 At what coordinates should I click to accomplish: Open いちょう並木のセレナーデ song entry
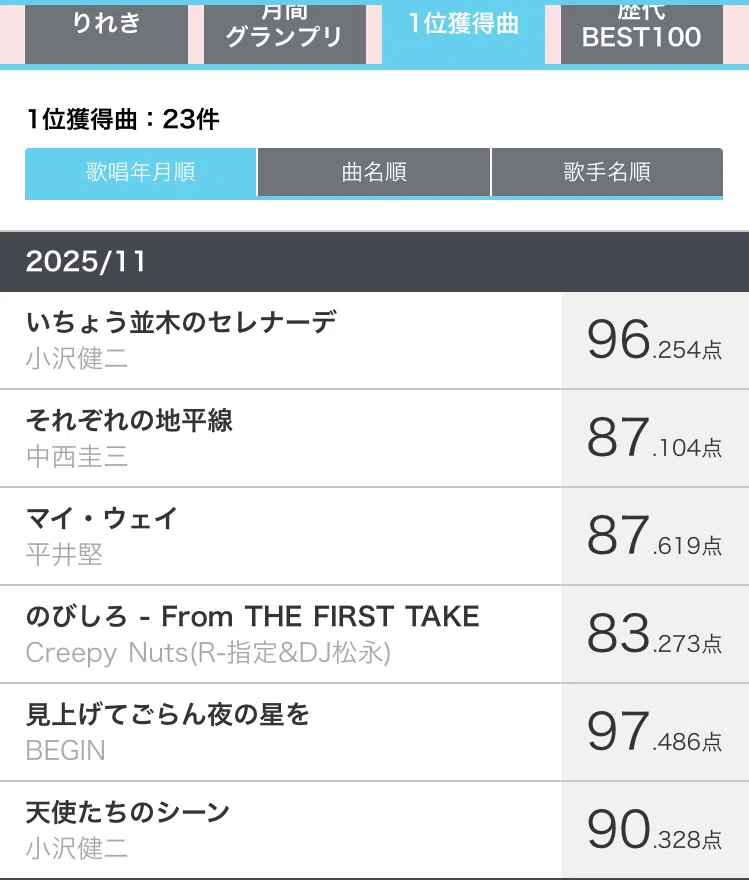[374, 340]
